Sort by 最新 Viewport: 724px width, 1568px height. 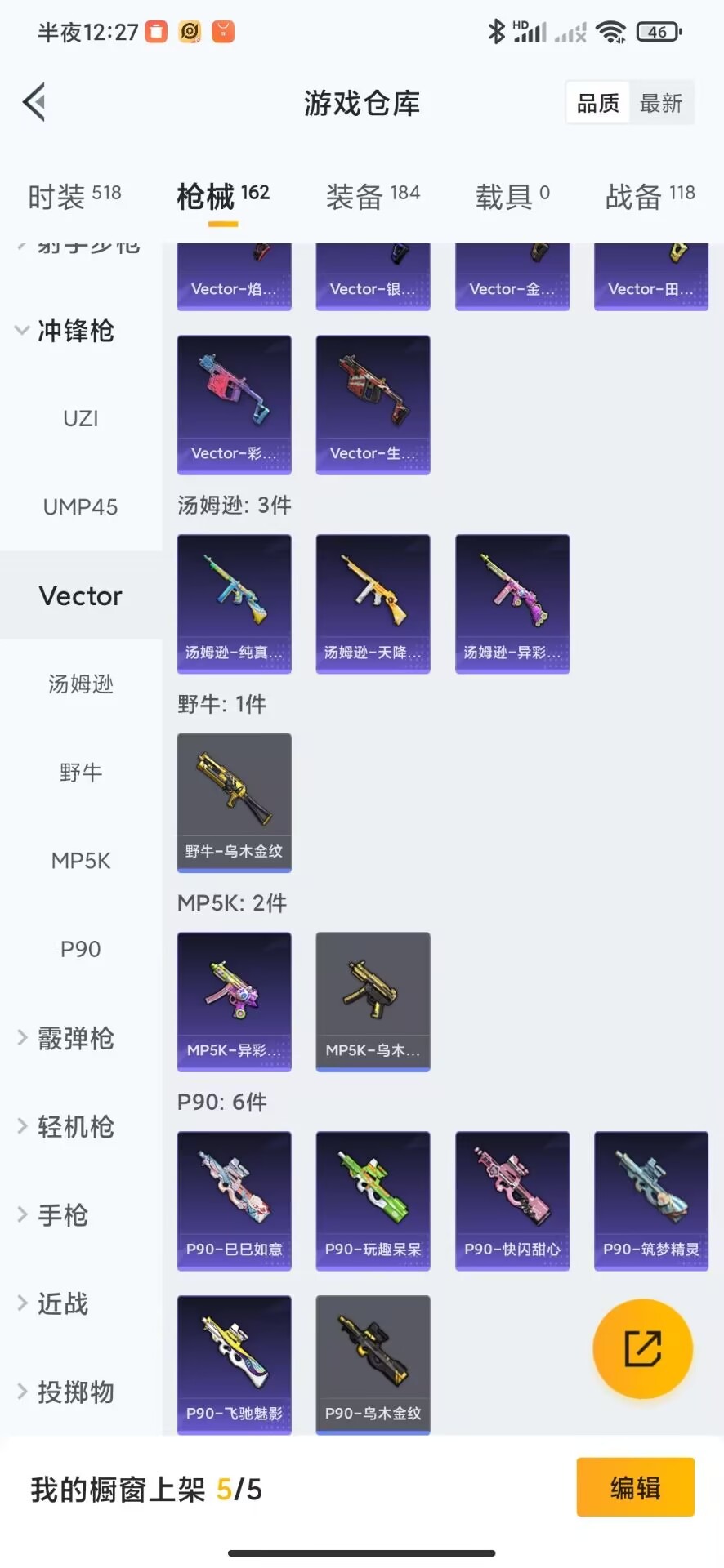coord(661,103)
